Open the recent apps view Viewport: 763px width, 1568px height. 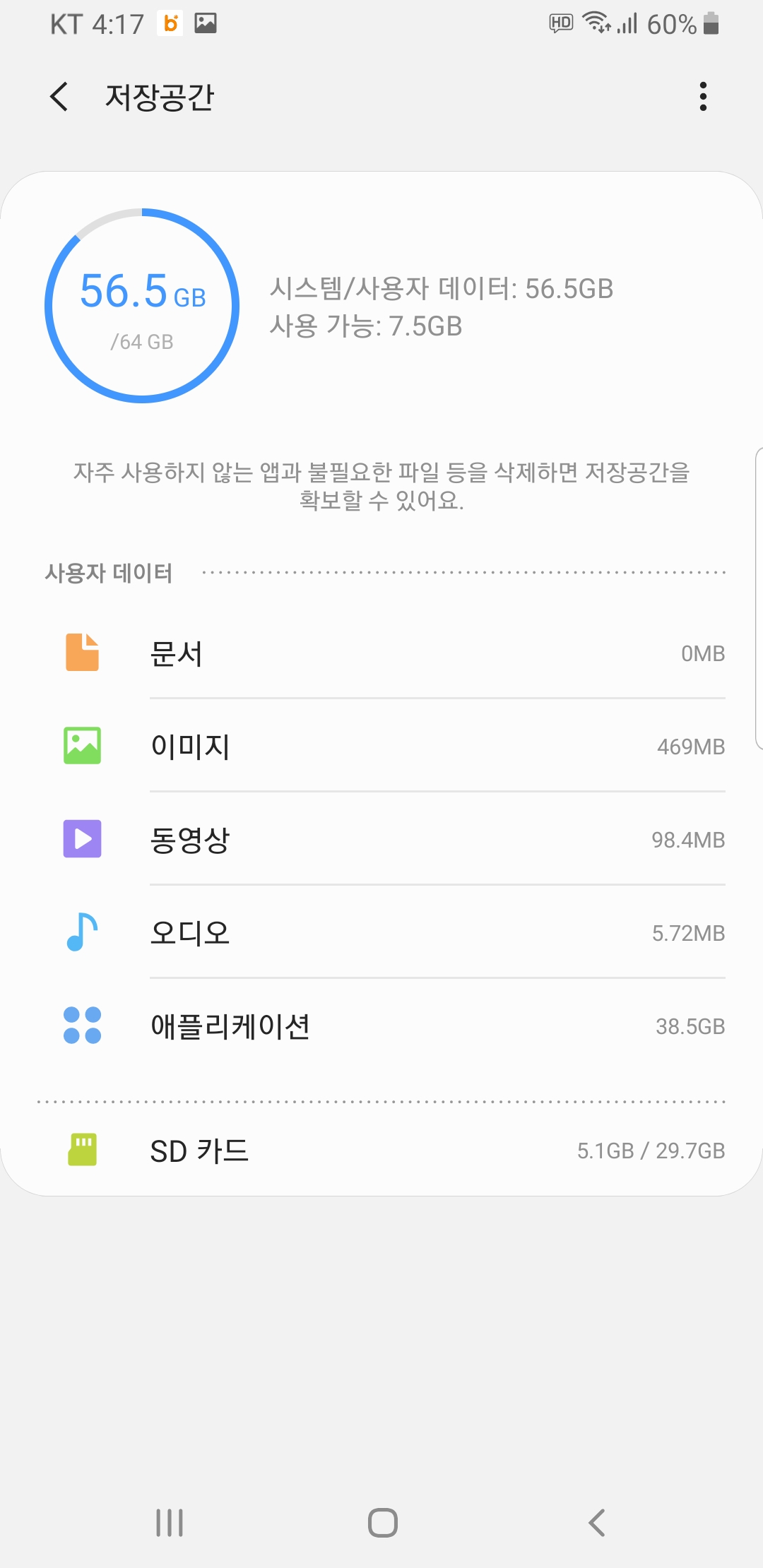(x=170, y=1523)
